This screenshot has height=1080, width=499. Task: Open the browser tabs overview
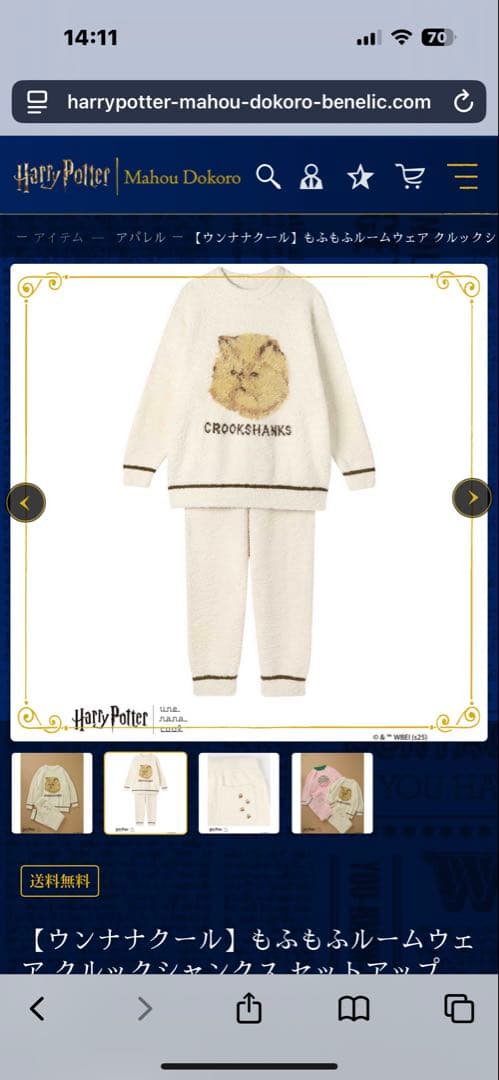coord(459,1009)
